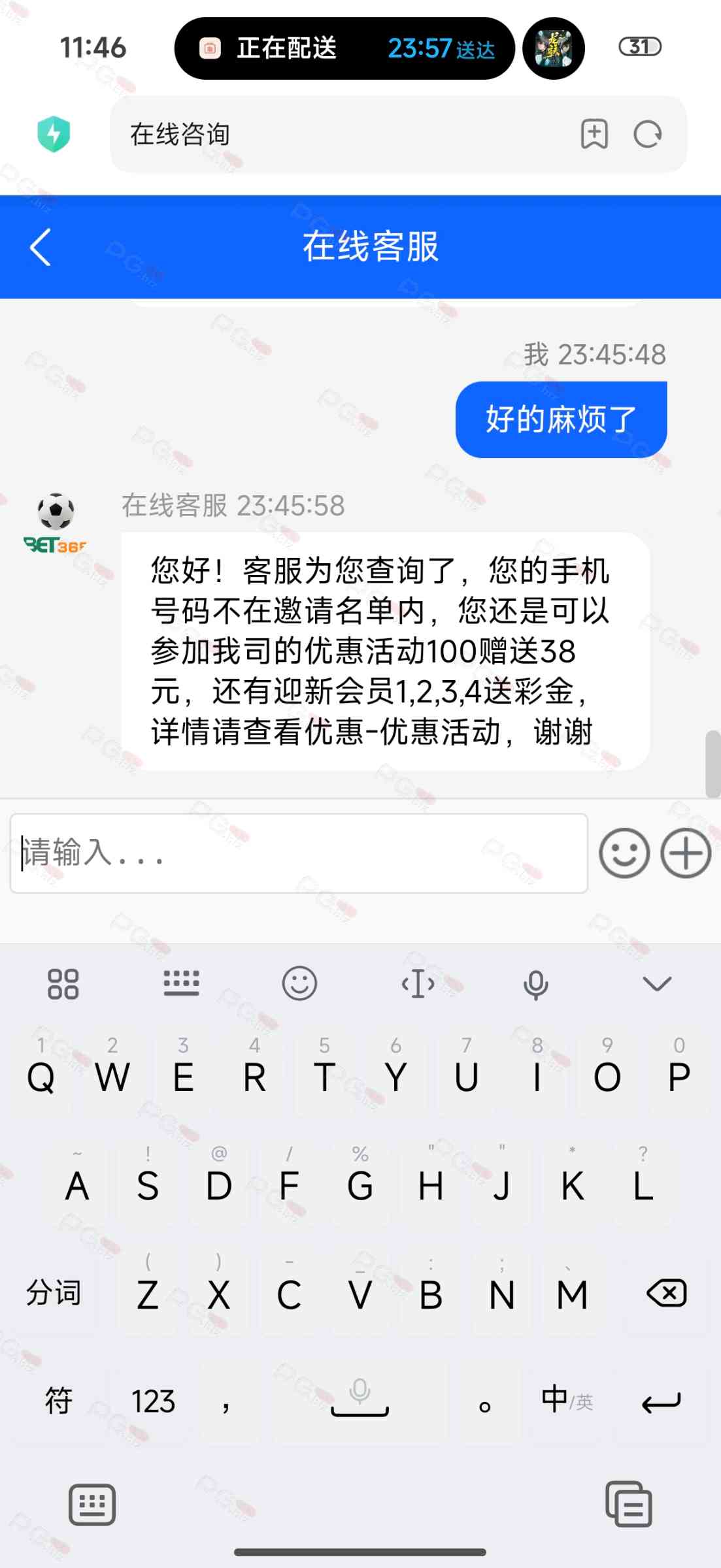Activate the cursor move tool
The height and width of the screenshot is (1568, 721).
tap(418, 983)
